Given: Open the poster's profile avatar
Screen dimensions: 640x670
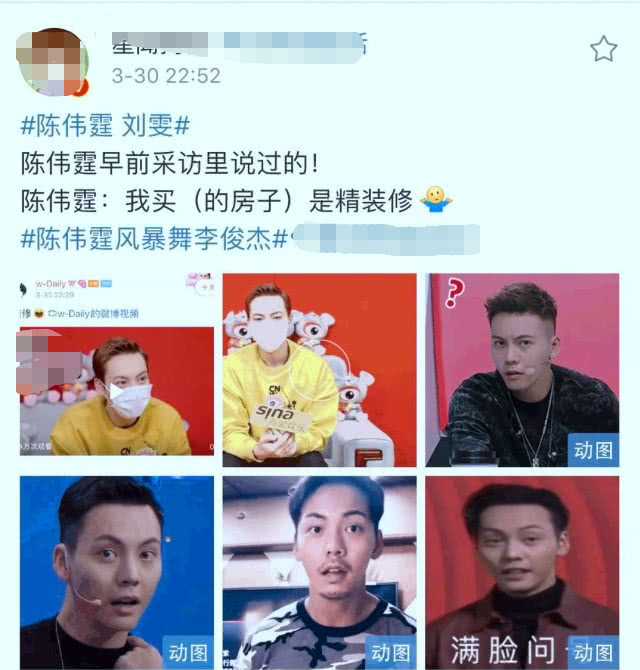Looking at the screenshot, I should point(53,61).
